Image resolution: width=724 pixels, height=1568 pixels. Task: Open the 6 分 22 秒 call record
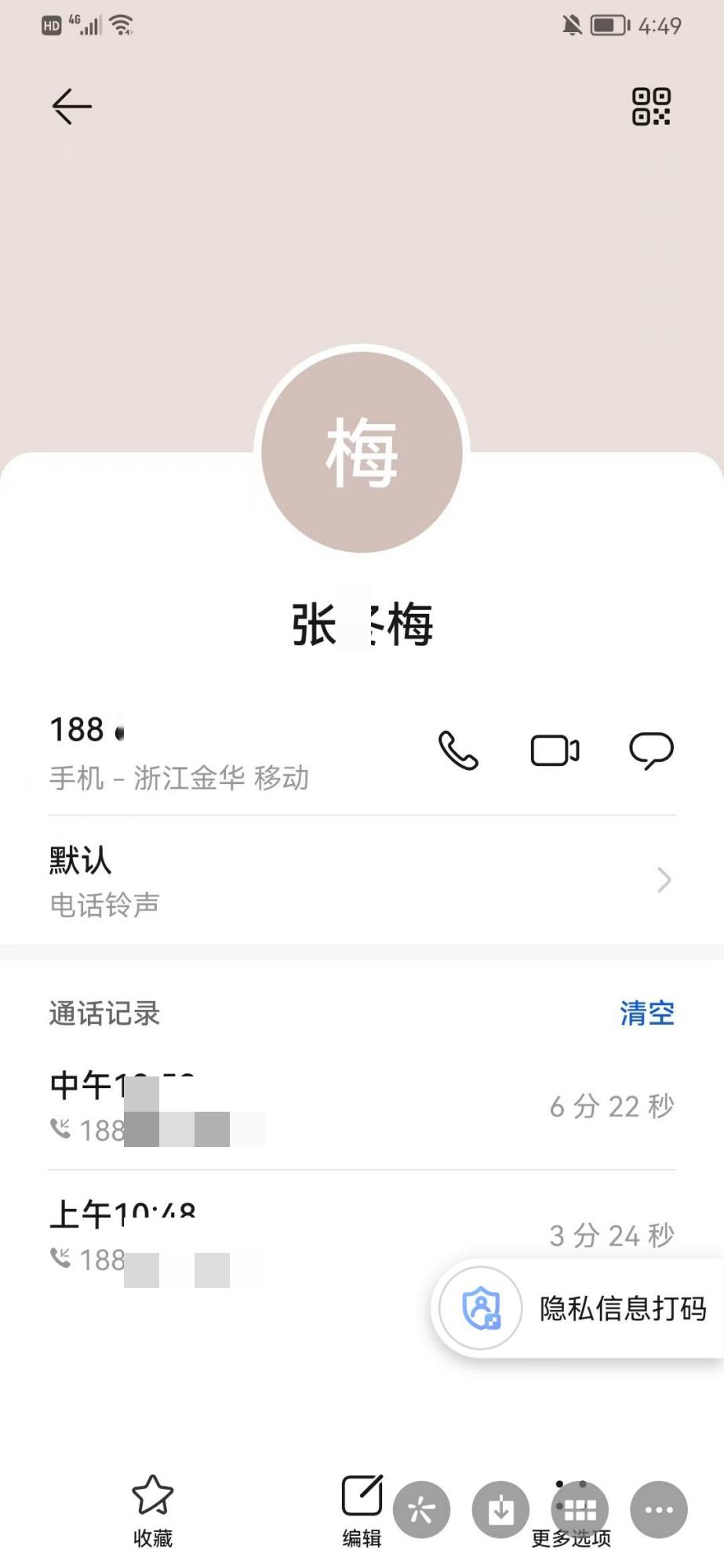[361, 1106]
